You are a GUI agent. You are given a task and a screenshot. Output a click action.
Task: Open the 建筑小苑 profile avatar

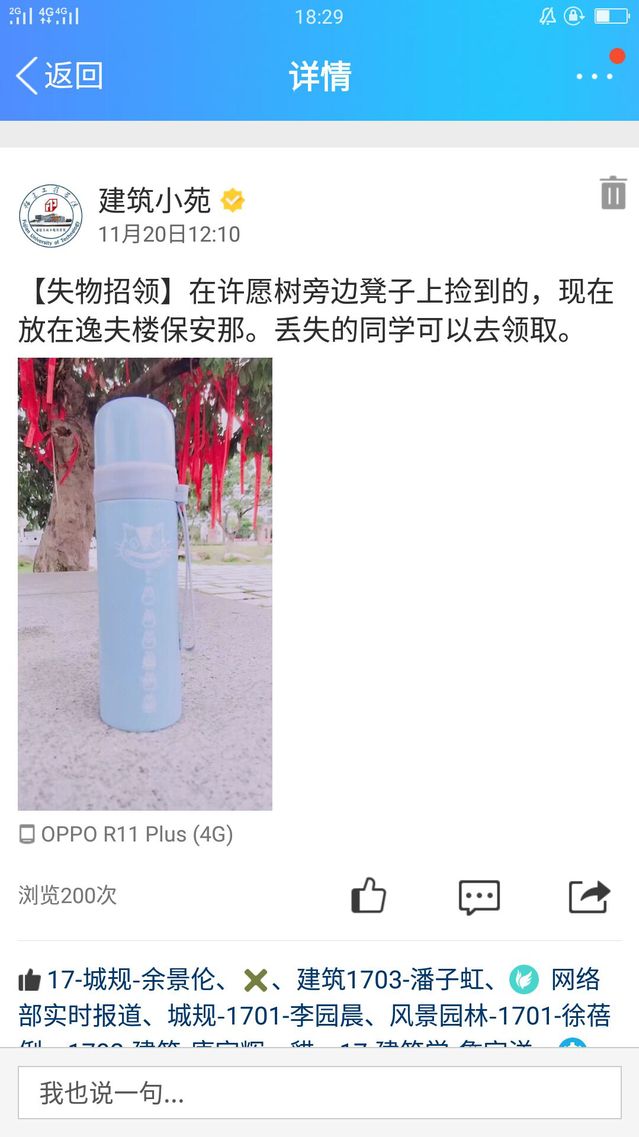point(50,216)
